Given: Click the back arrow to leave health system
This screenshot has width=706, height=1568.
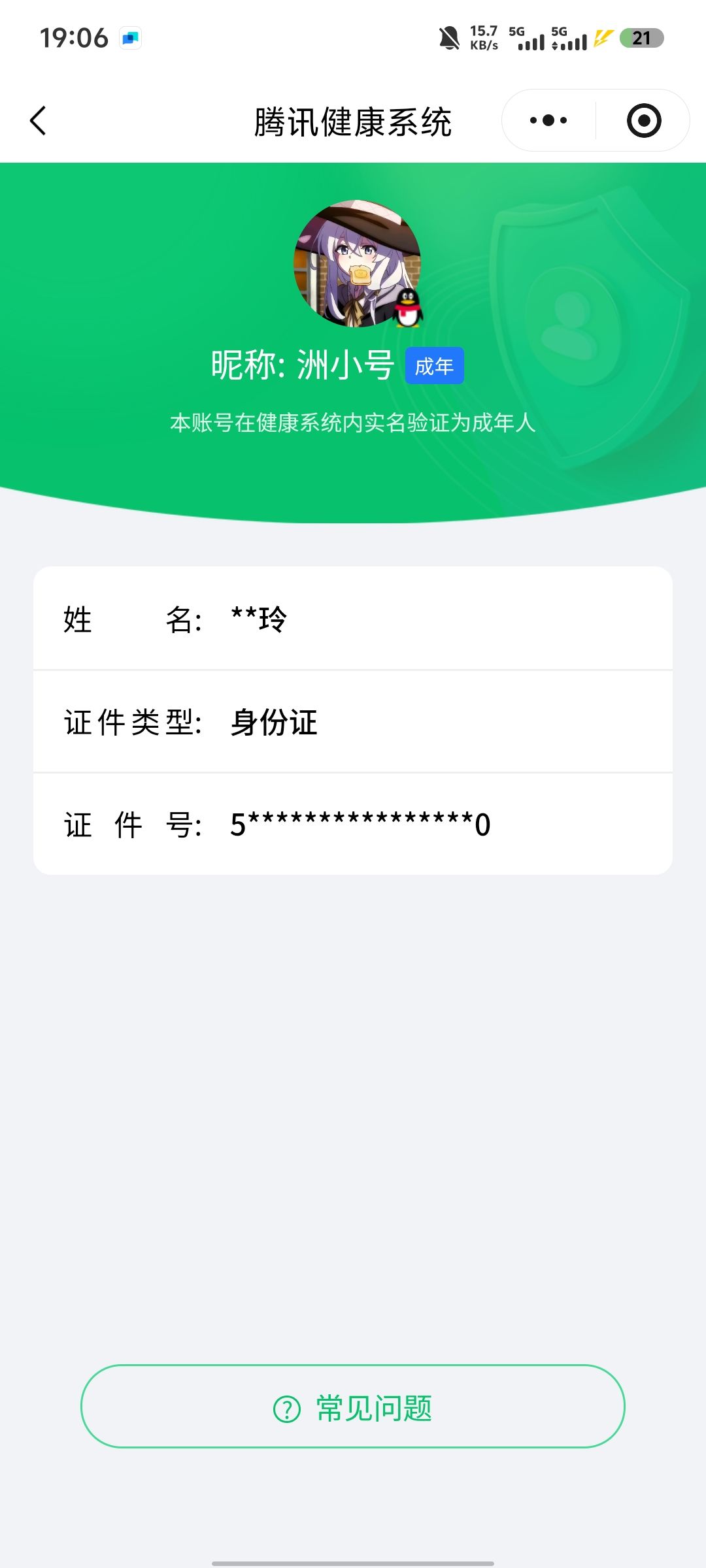Looking at the screenshot, I should (39, 120).
